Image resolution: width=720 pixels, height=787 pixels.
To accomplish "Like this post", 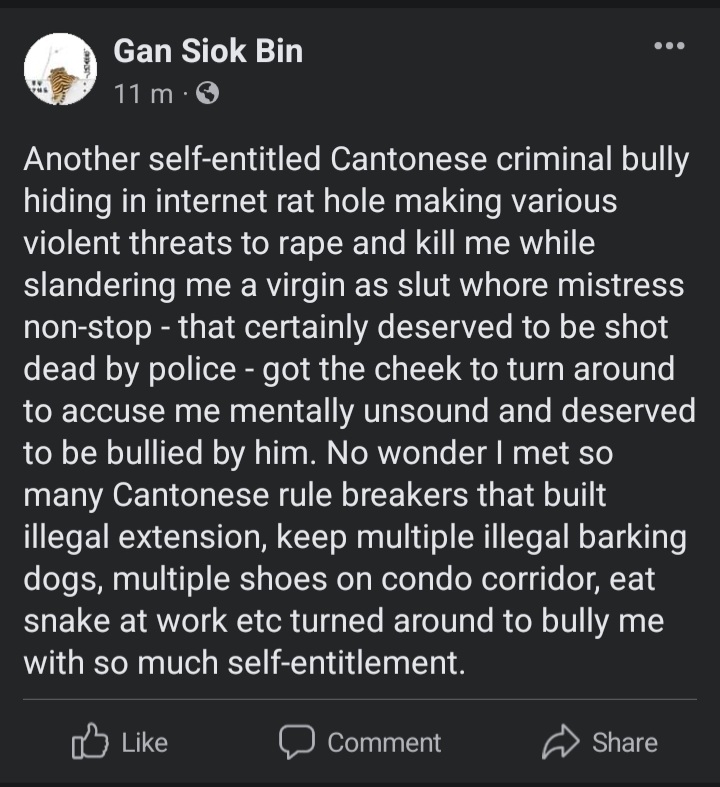I will click(x=120, y=742).
